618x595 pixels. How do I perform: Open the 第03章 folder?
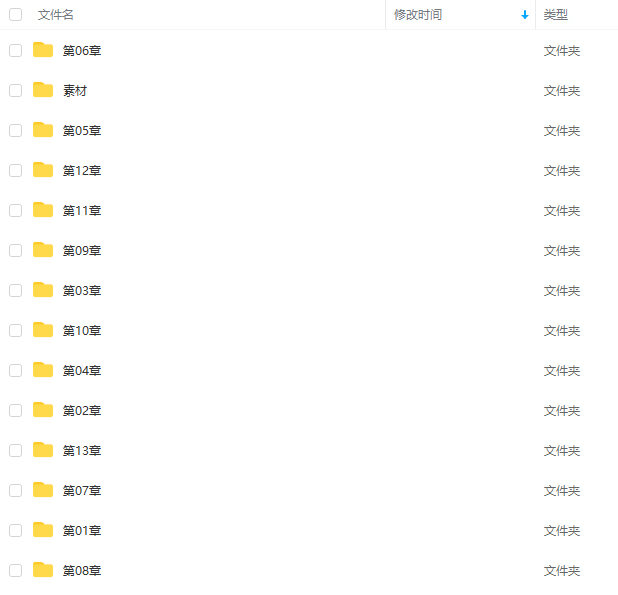point(82,291)
